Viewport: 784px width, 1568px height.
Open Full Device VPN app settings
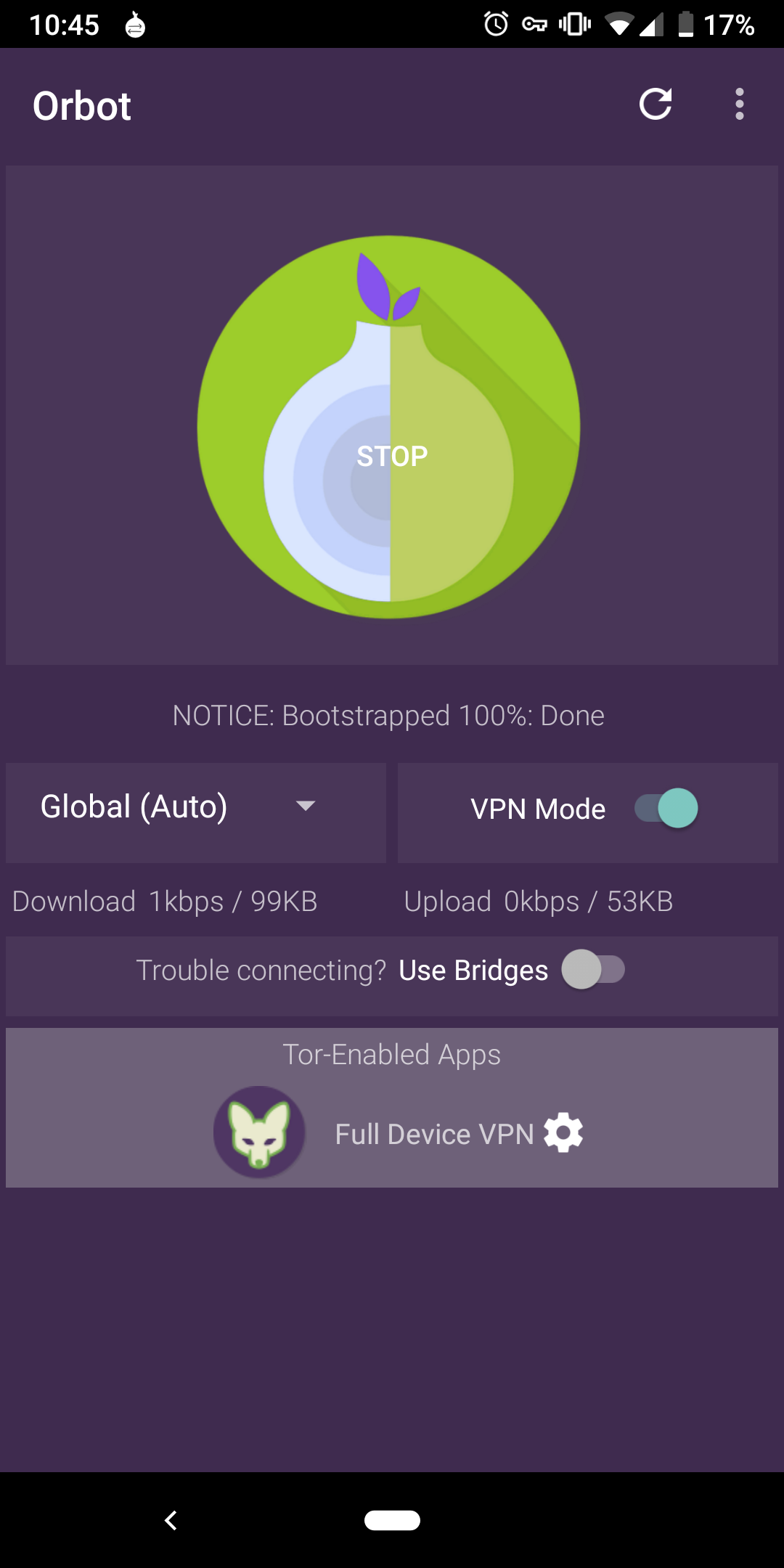click(564, 1132)
